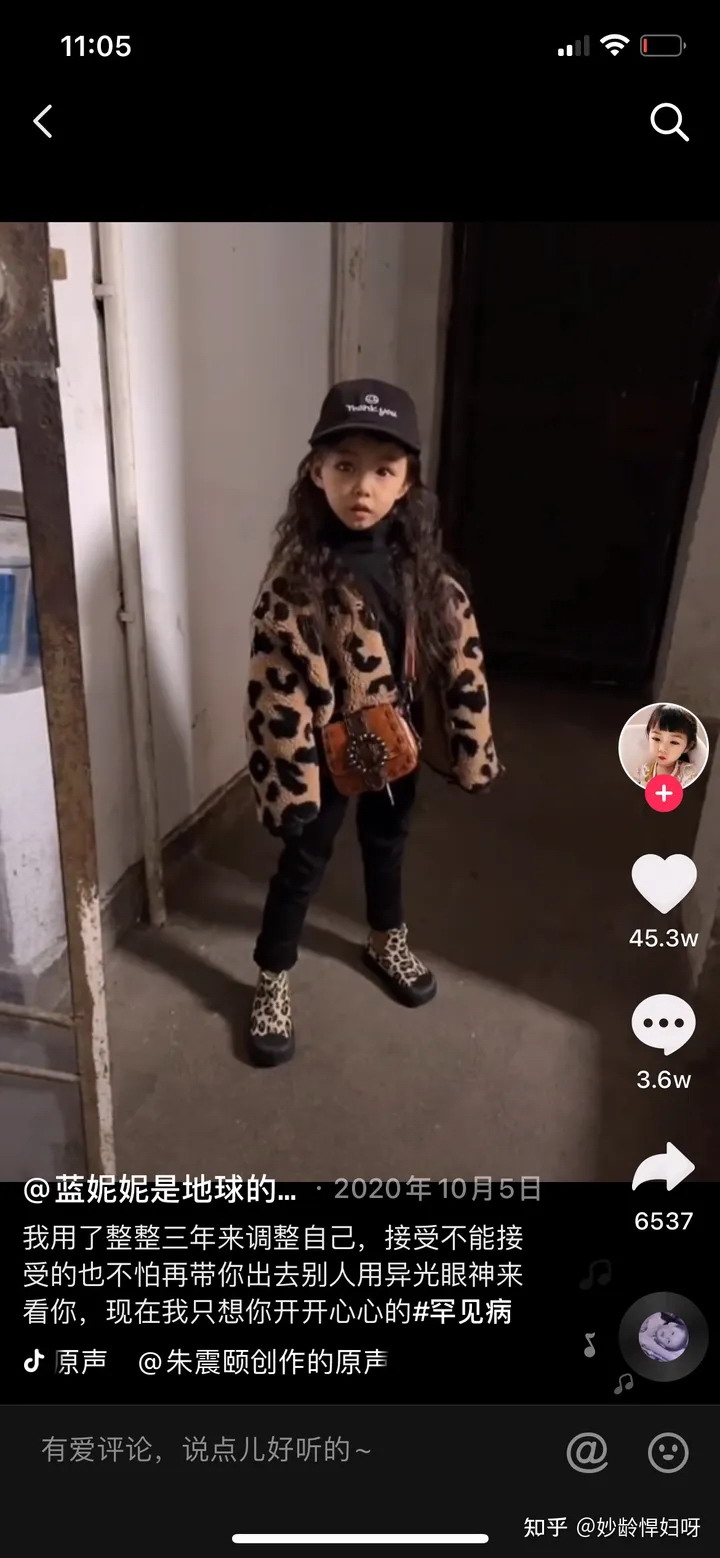720x1558 pixels.
Task: Open search with the magnifier icon
Action: pos(669,123)
